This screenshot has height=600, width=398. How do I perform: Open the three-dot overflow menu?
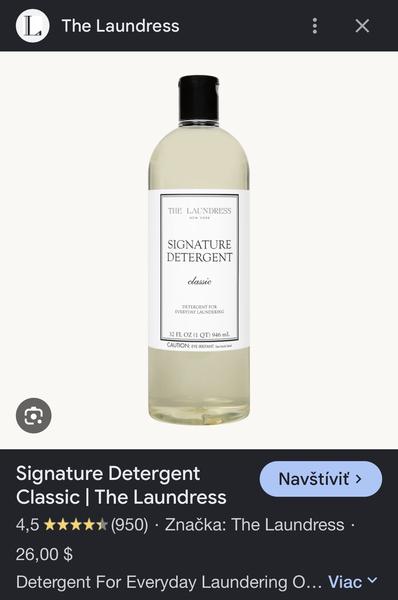pyautogui.click(x=315, y=26)
